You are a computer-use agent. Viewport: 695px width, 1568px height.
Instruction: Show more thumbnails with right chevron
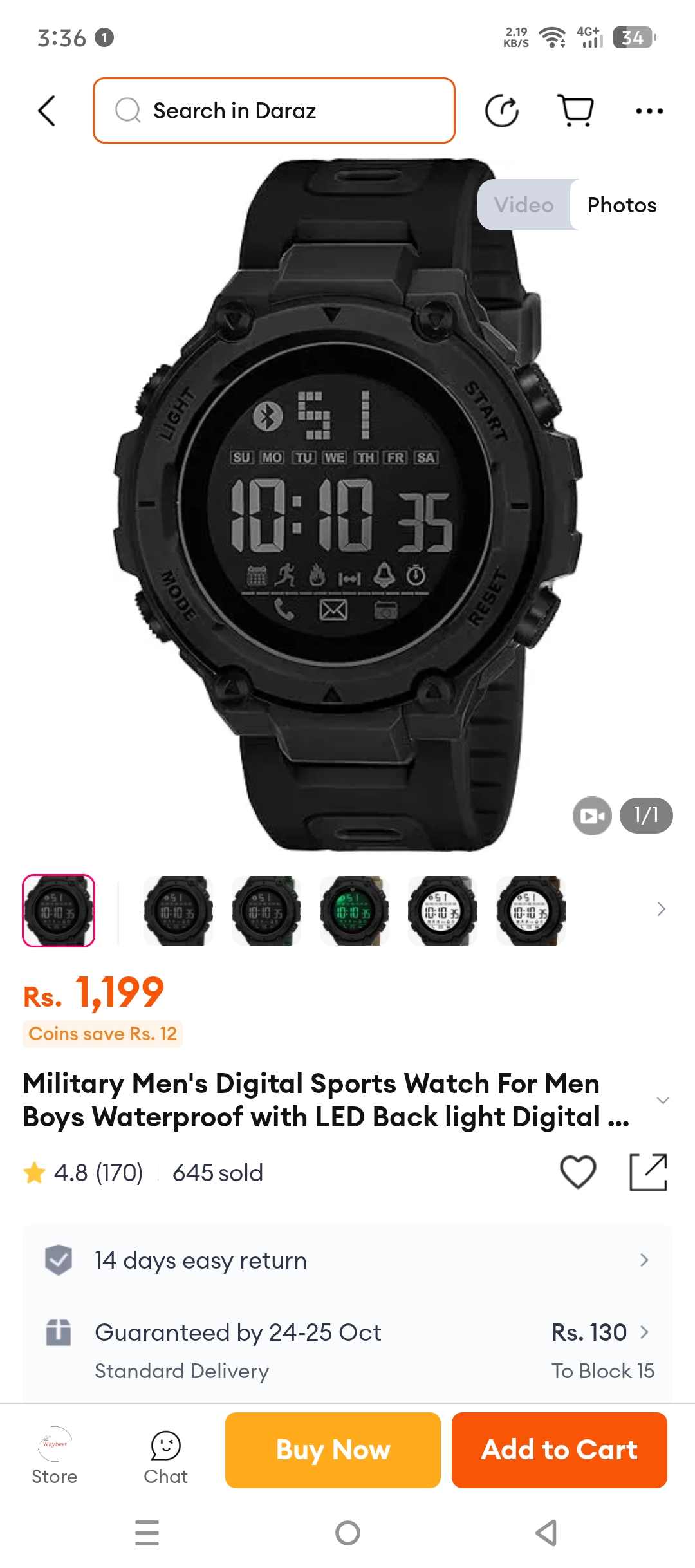coord(661,909)
